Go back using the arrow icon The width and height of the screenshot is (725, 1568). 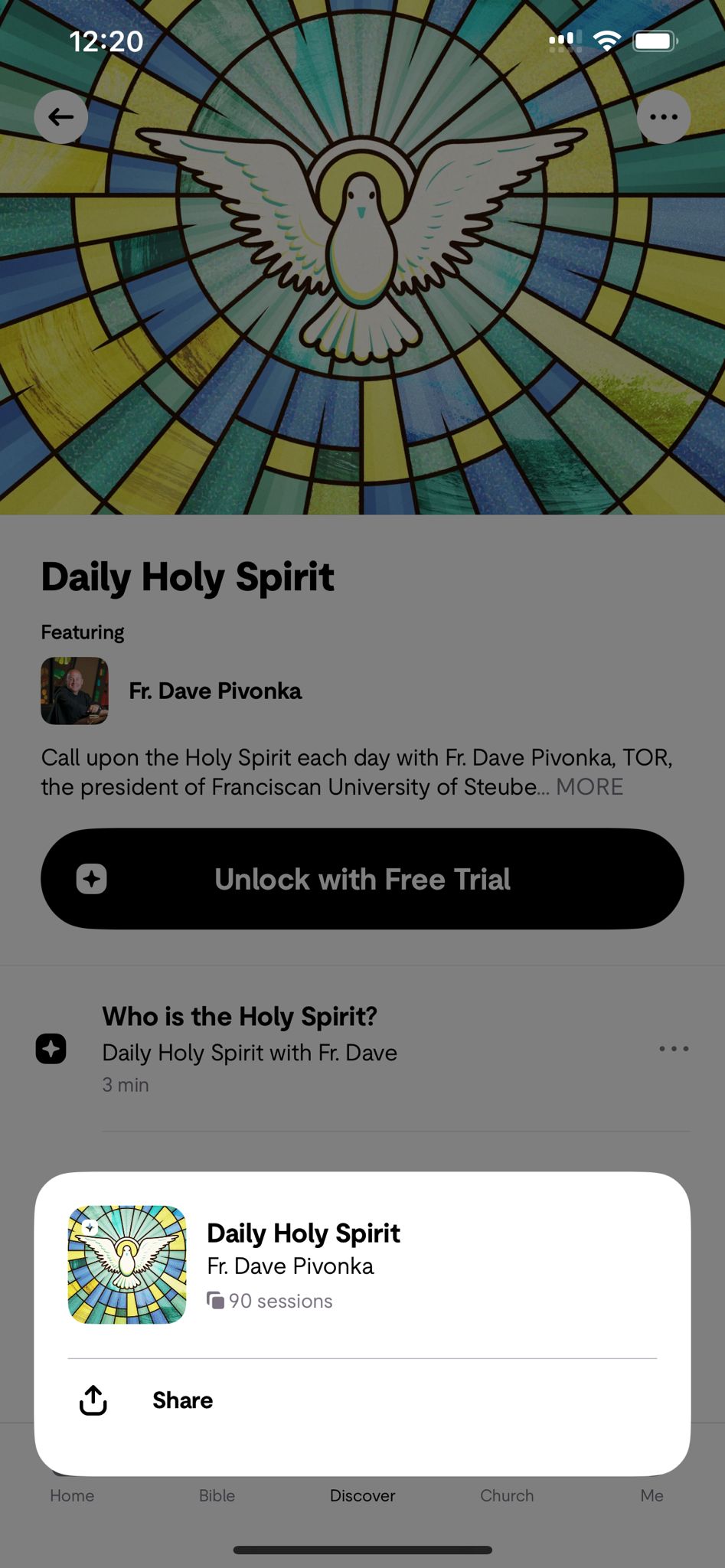click(61, 117)
